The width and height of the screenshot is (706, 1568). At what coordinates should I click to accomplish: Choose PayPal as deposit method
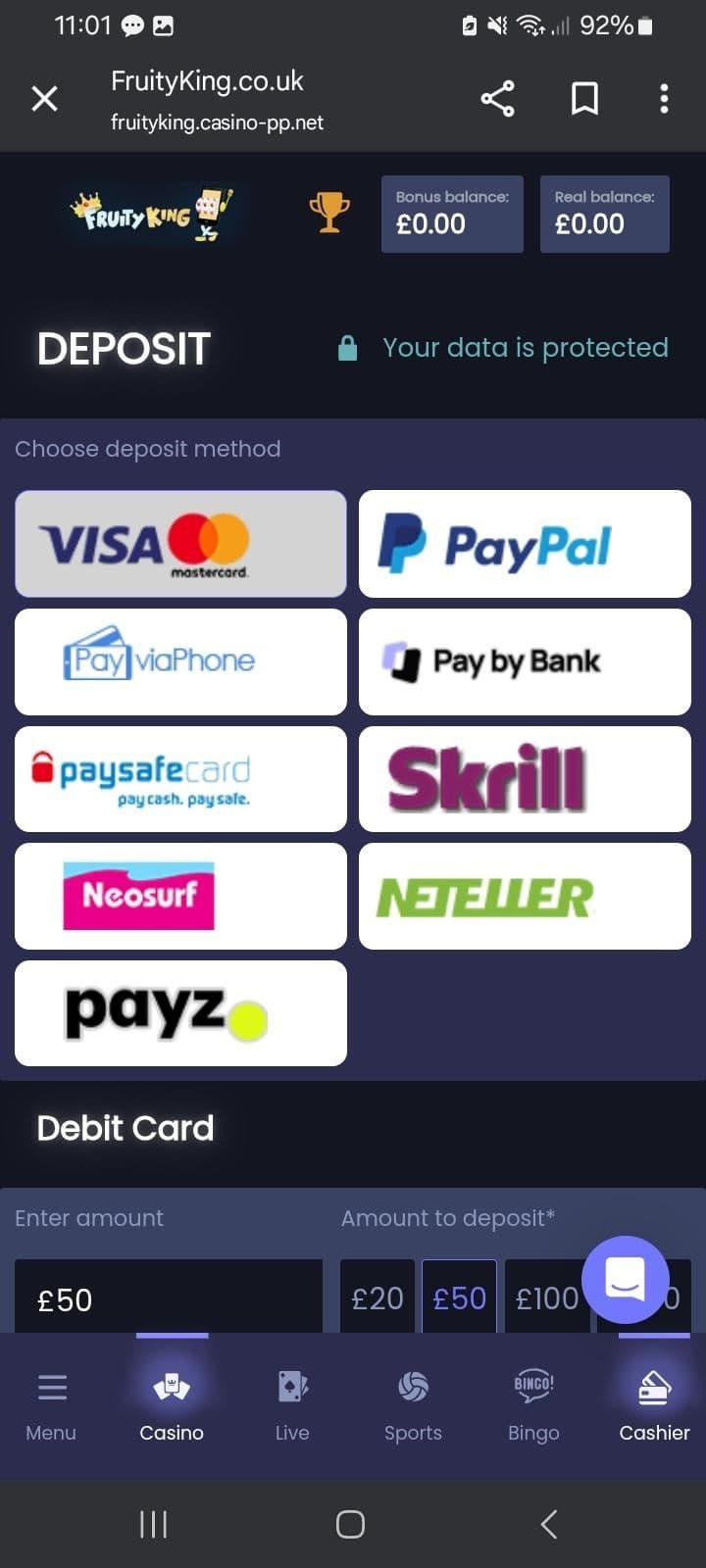click(x=525, y=543)
